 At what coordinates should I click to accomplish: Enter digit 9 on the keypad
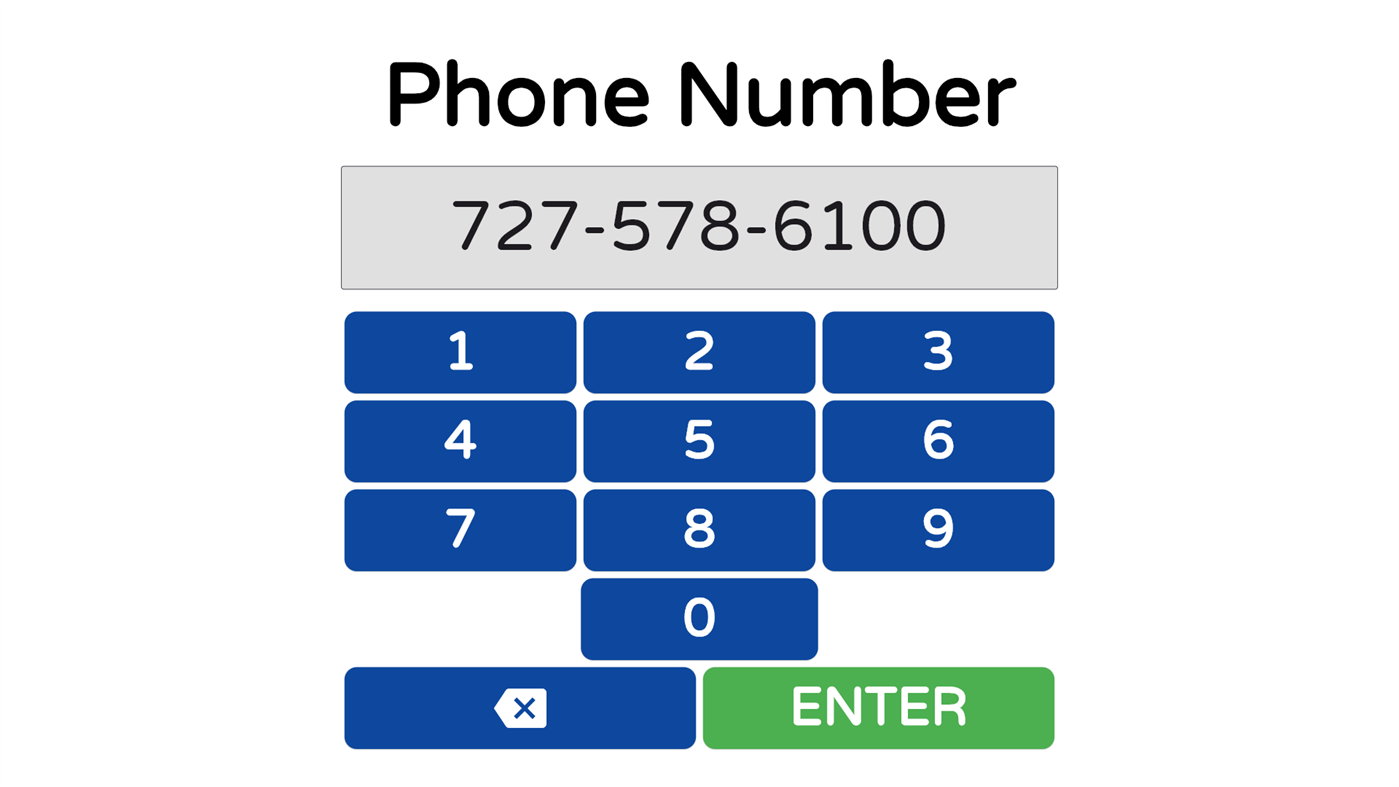click(938, 530)
